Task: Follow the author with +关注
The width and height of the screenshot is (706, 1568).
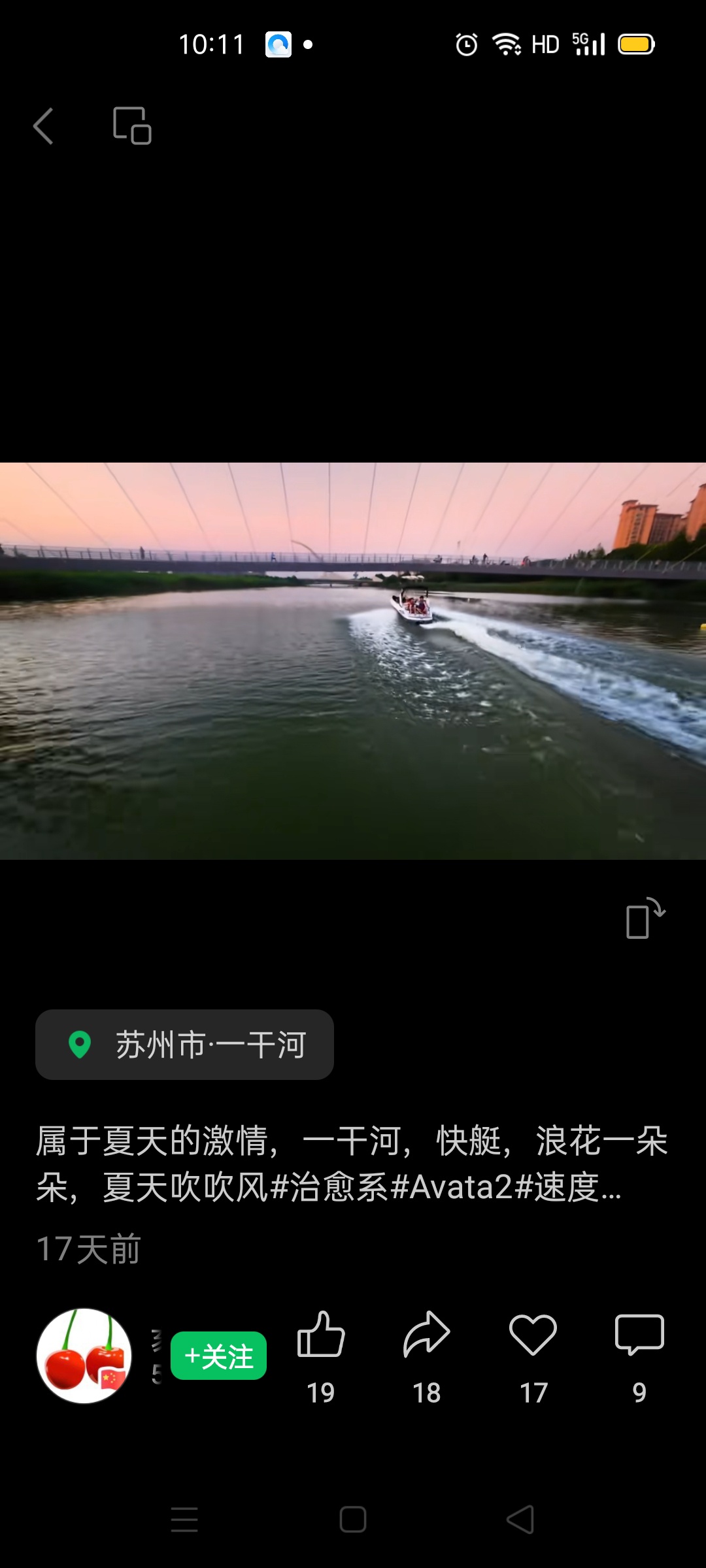Action: (x=218, y=1356)
